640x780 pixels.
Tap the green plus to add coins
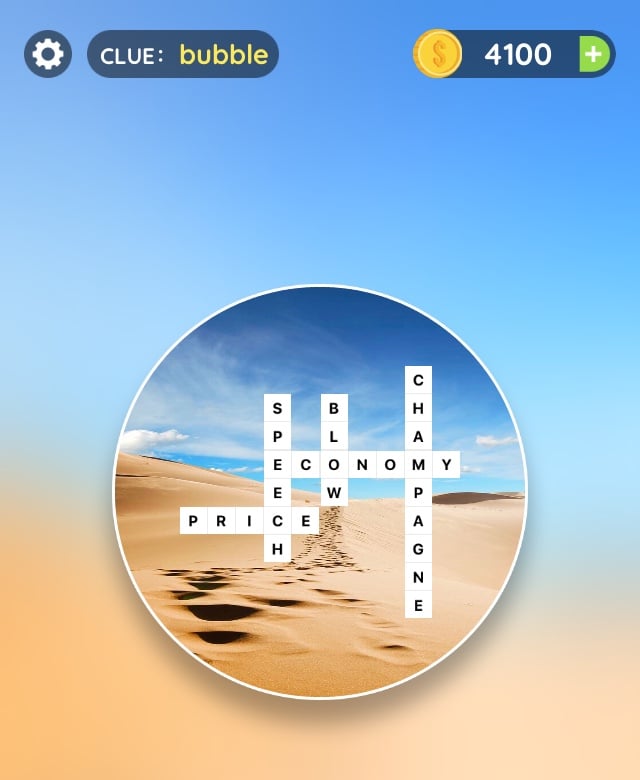point(594,54)
